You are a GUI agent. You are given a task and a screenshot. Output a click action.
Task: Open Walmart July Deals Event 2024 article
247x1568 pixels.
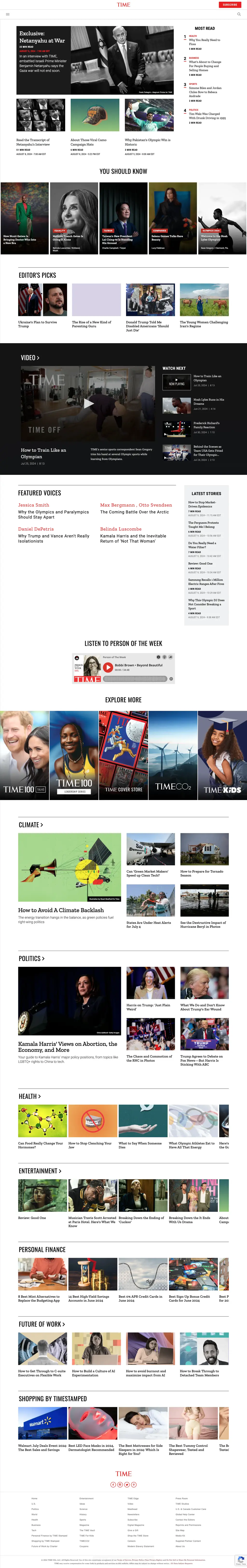point(41,1447)
